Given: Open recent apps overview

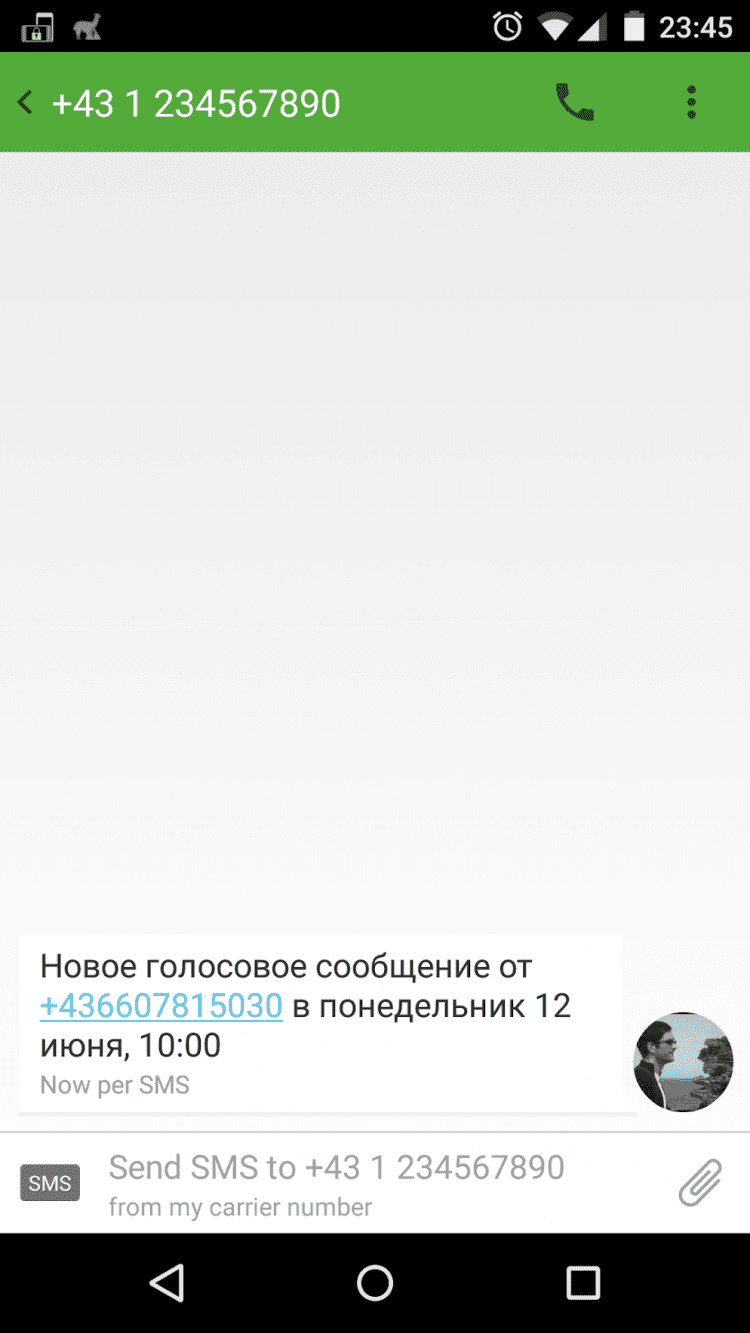Looking at the screenshot, I should [582, 1282].
